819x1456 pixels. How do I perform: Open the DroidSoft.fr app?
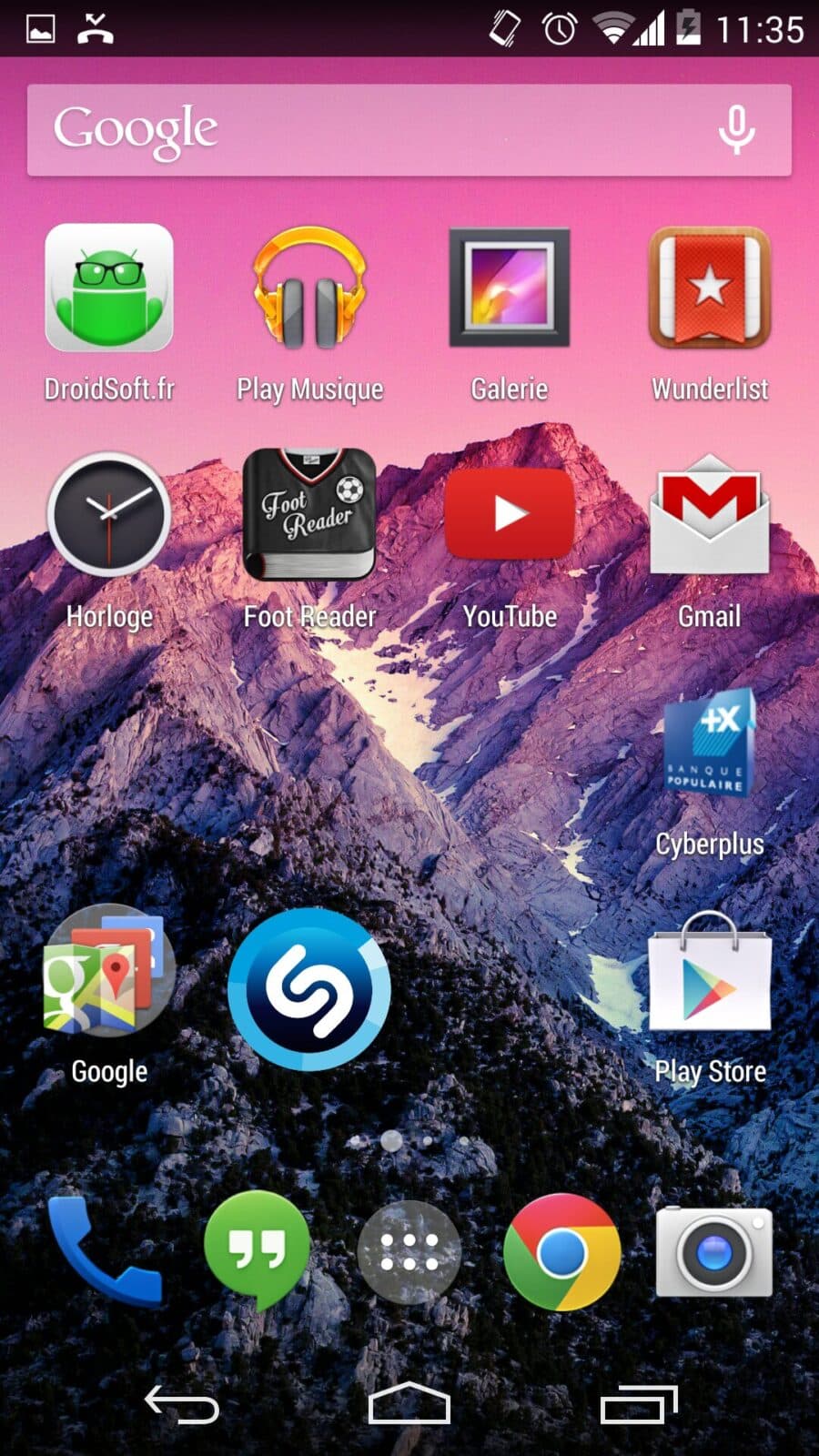(x=109, y=289)
